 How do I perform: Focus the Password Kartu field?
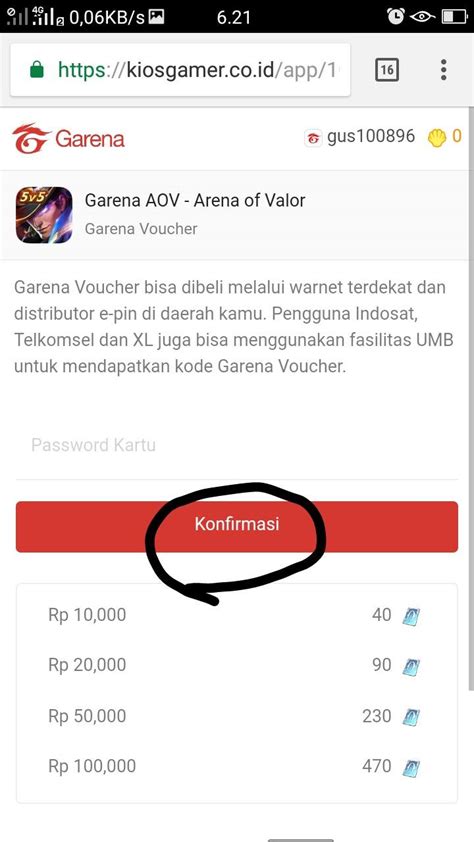[x=237, y=445]
